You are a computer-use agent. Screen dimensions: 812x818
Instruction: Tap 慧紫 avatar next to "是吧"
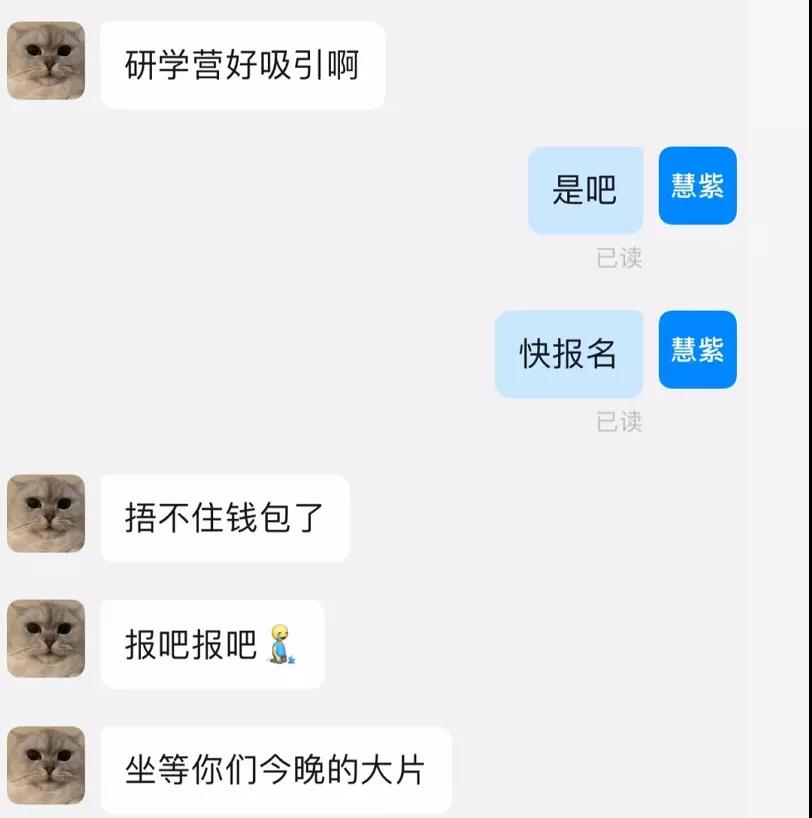tap(697, 186)
